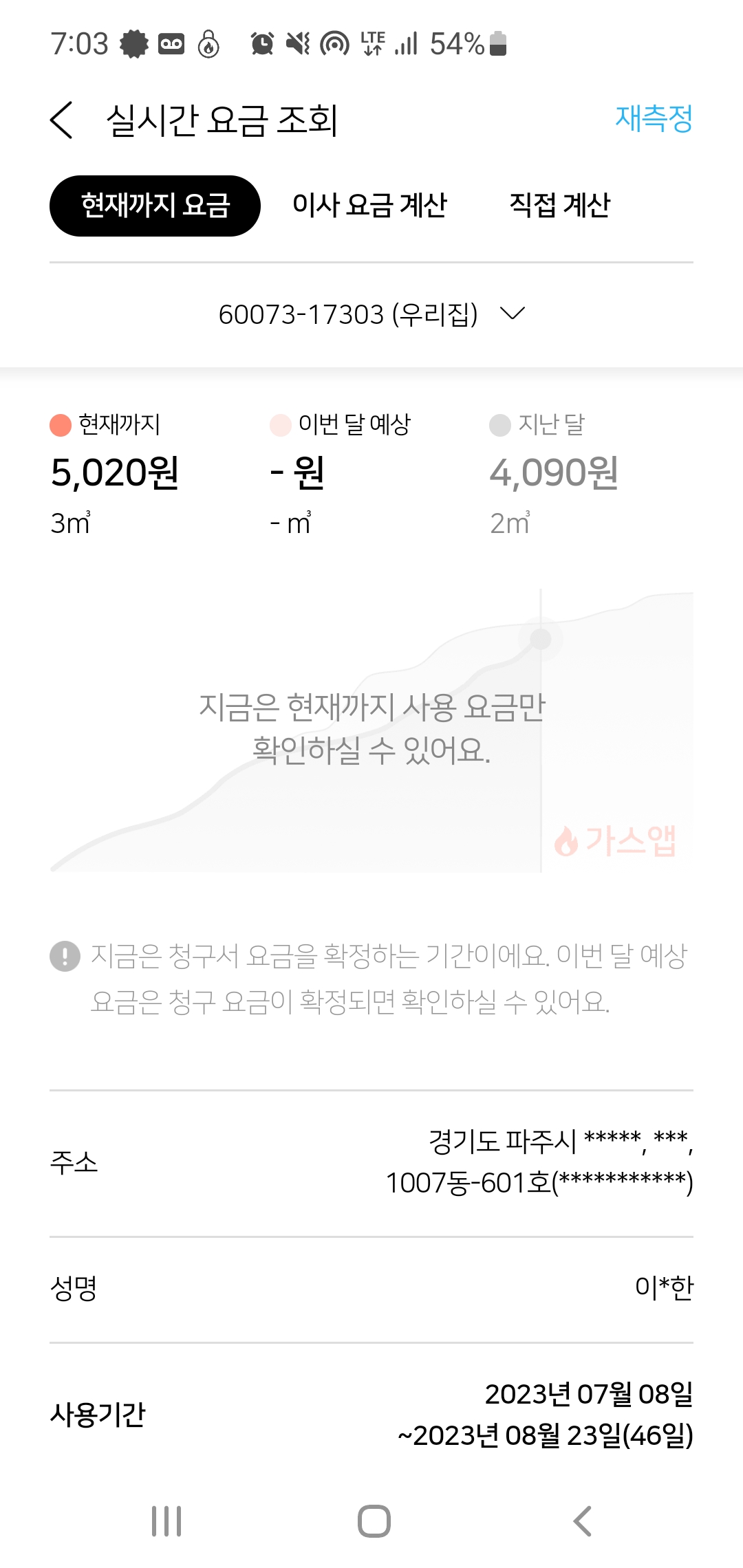Tap the system home button
743x1568 pixels.
pos(374,1521)
